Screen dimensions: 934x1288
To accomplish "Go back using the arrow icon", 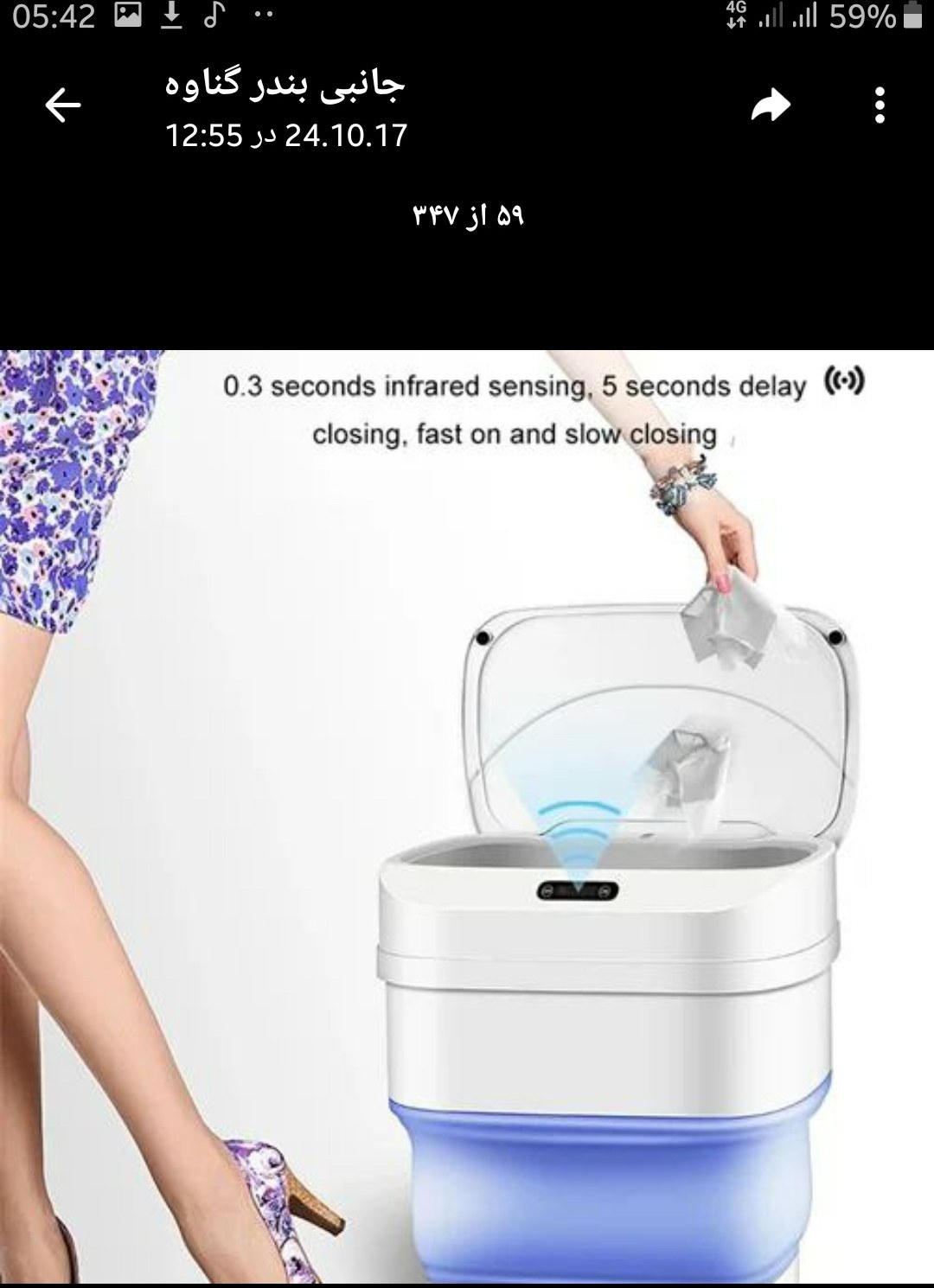I will [x=62, y=106].
